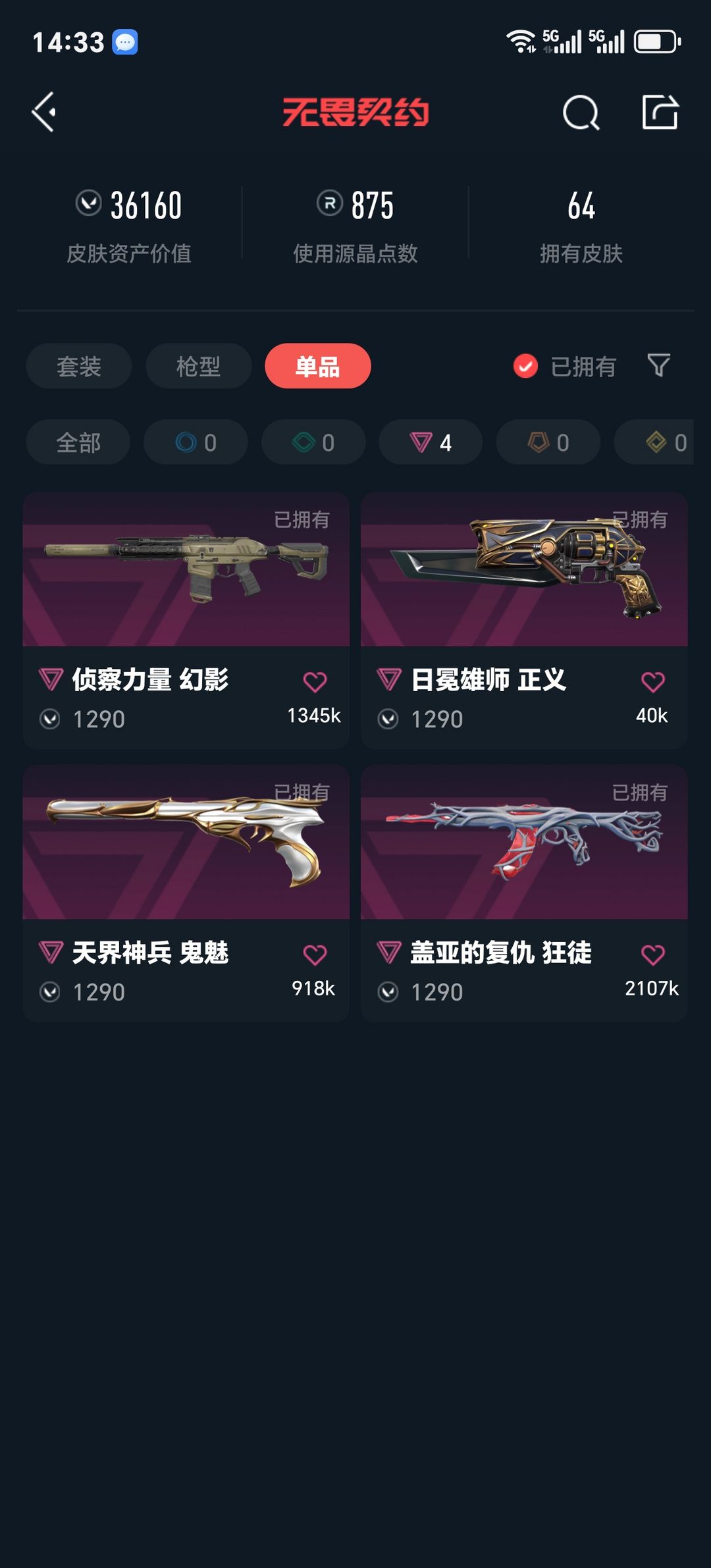Screen dimensions: 711x1568
Task: Switch to the 枪型 tab
Action: click(198, 366)
